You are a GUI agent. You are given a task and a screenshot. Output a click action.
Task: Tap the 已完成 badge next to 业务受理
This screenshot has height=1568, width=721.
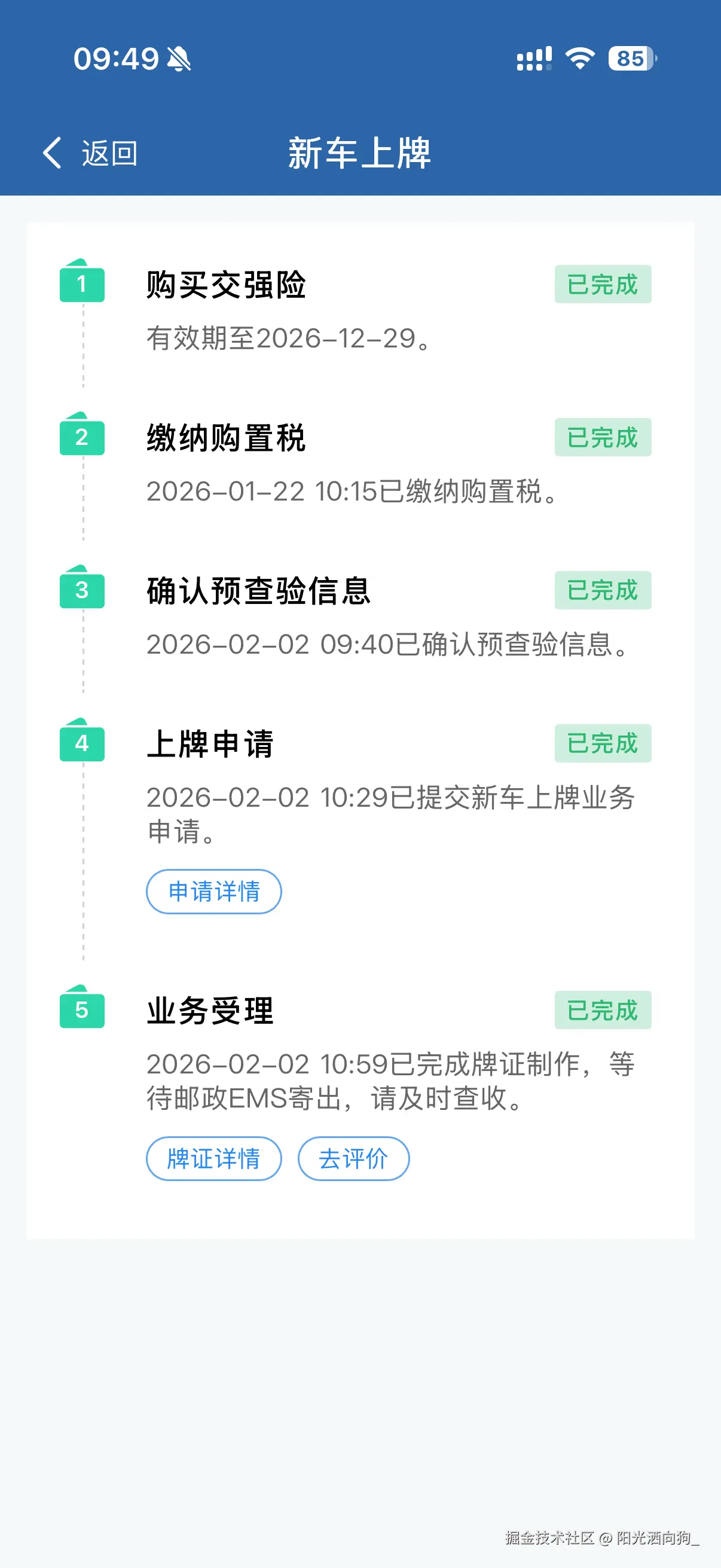[603, 1010]
